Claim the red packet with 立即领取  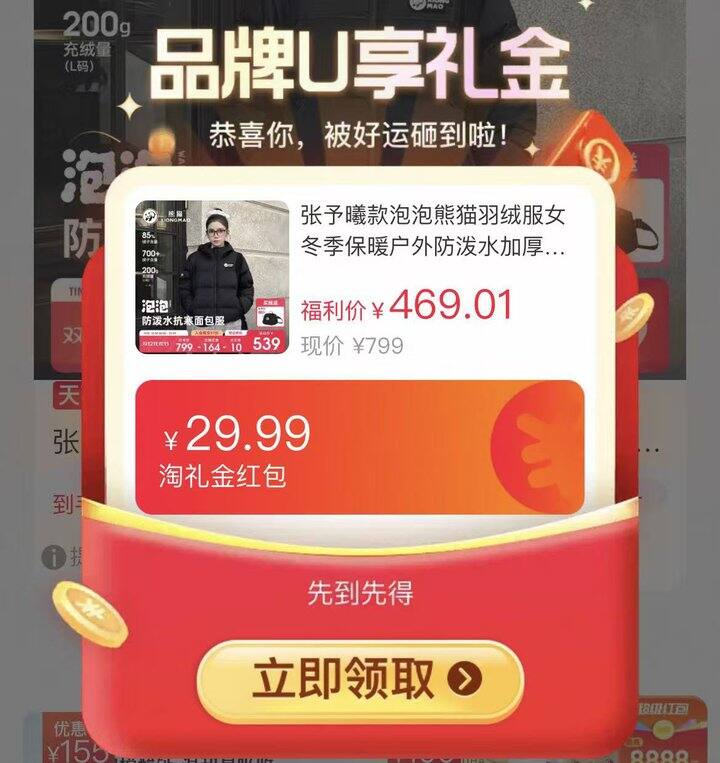[x=359, y=681]
